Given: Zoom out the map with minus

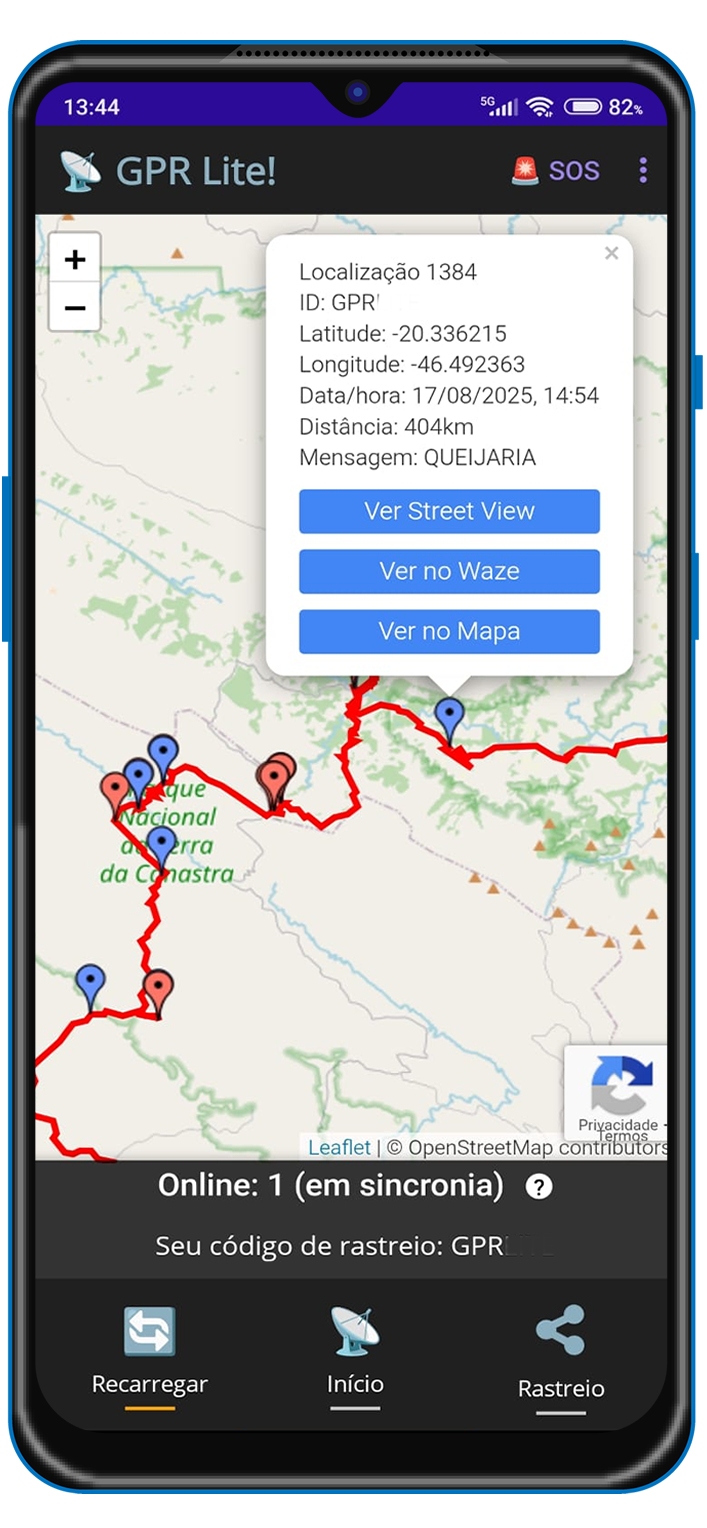Looking at the screenshot, I should click(75, 308).
